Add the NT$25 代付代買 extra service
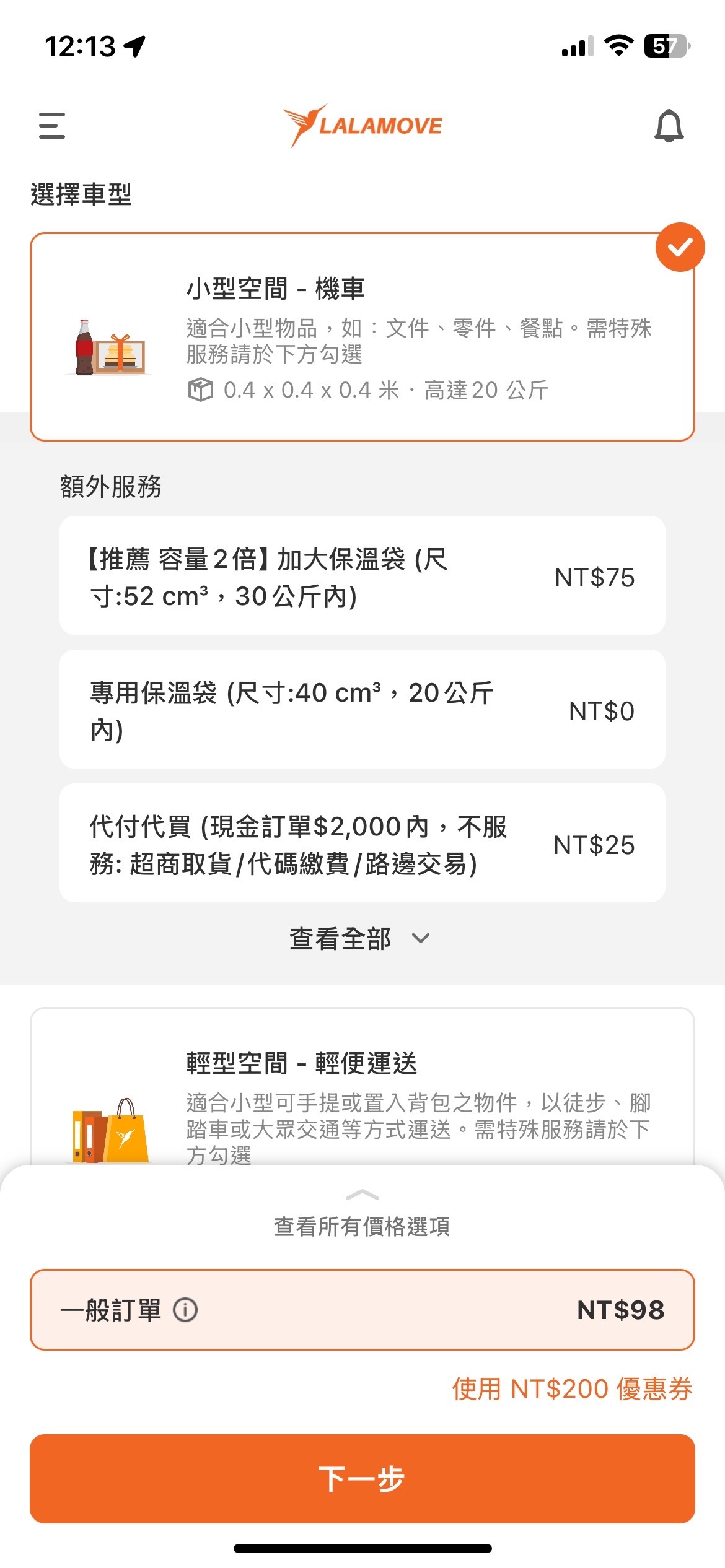725x1568 pixels. (x=362, y=843)
